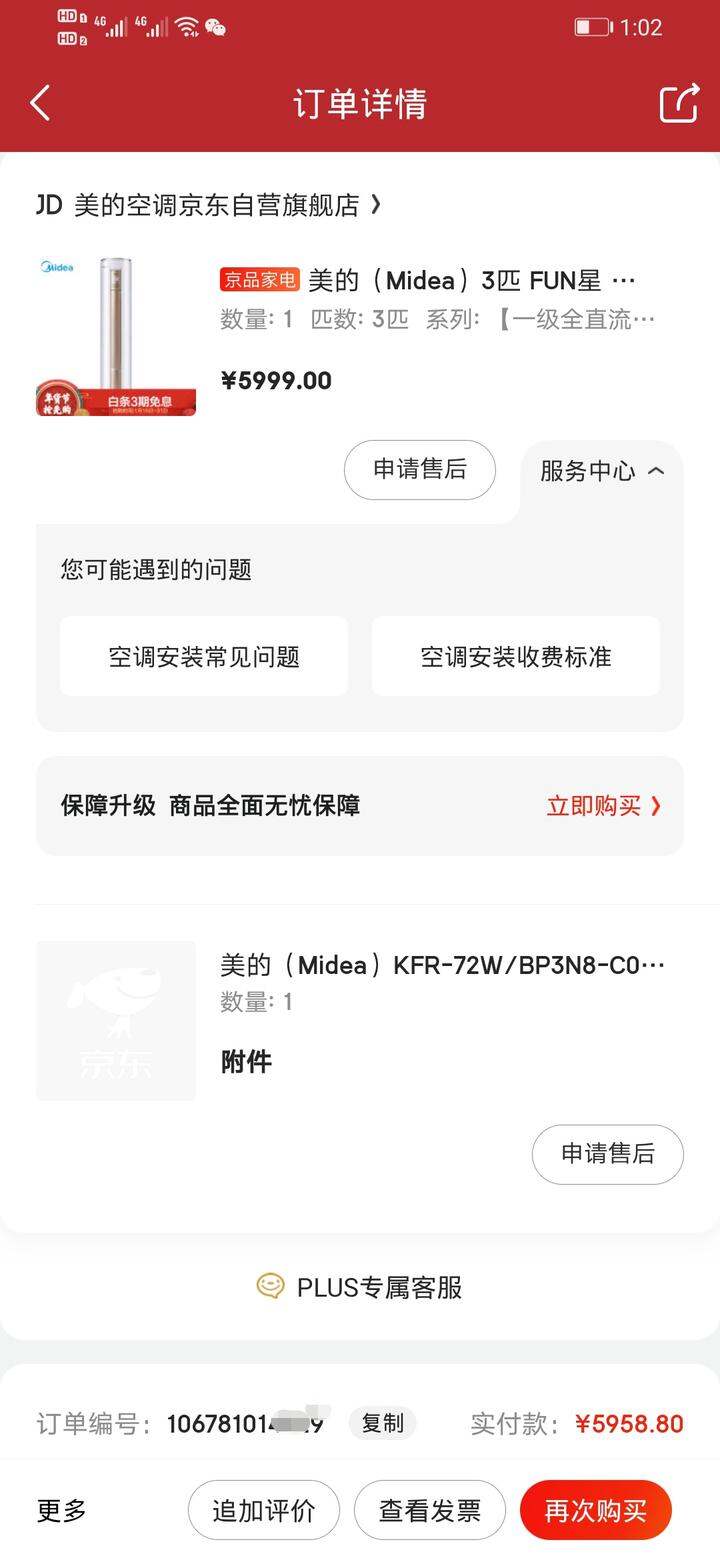Share this order via top-right icon

pyautogui.click(x=678, y=103)
